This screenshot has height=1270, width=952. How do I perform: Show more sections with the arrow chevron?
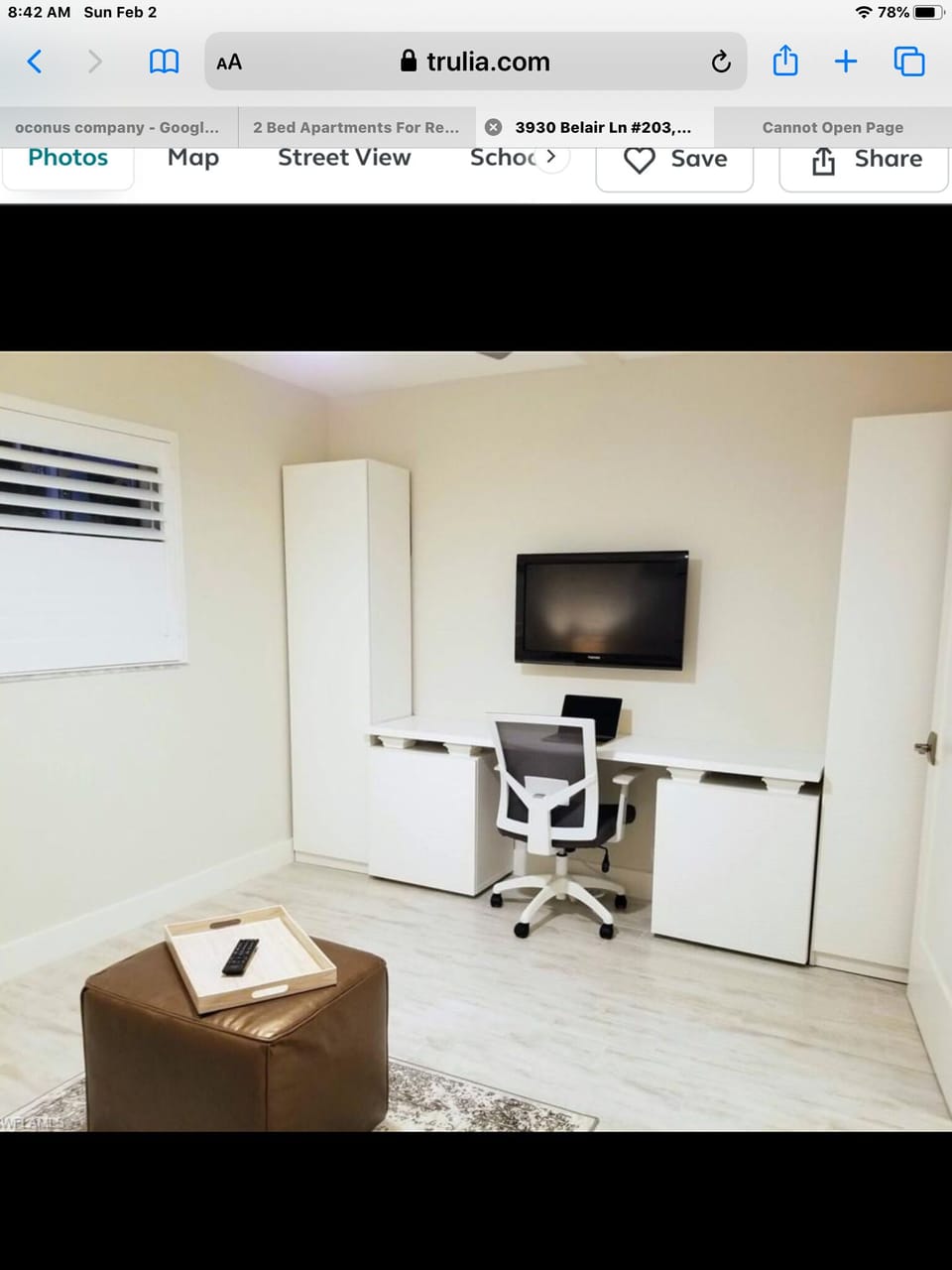[551, 157]
